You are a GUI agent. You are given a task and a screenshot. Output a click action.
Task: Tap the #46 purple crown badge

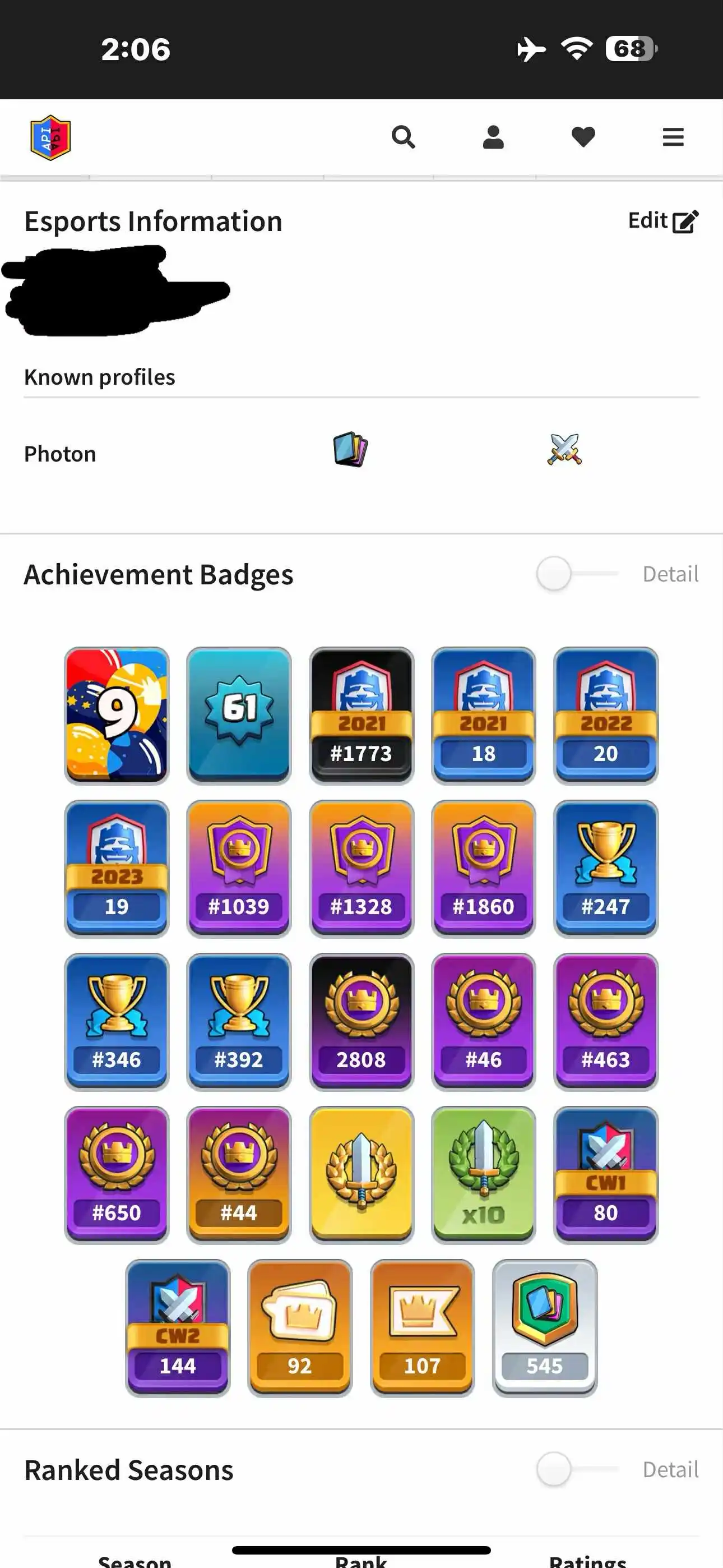coord(483,1021)
